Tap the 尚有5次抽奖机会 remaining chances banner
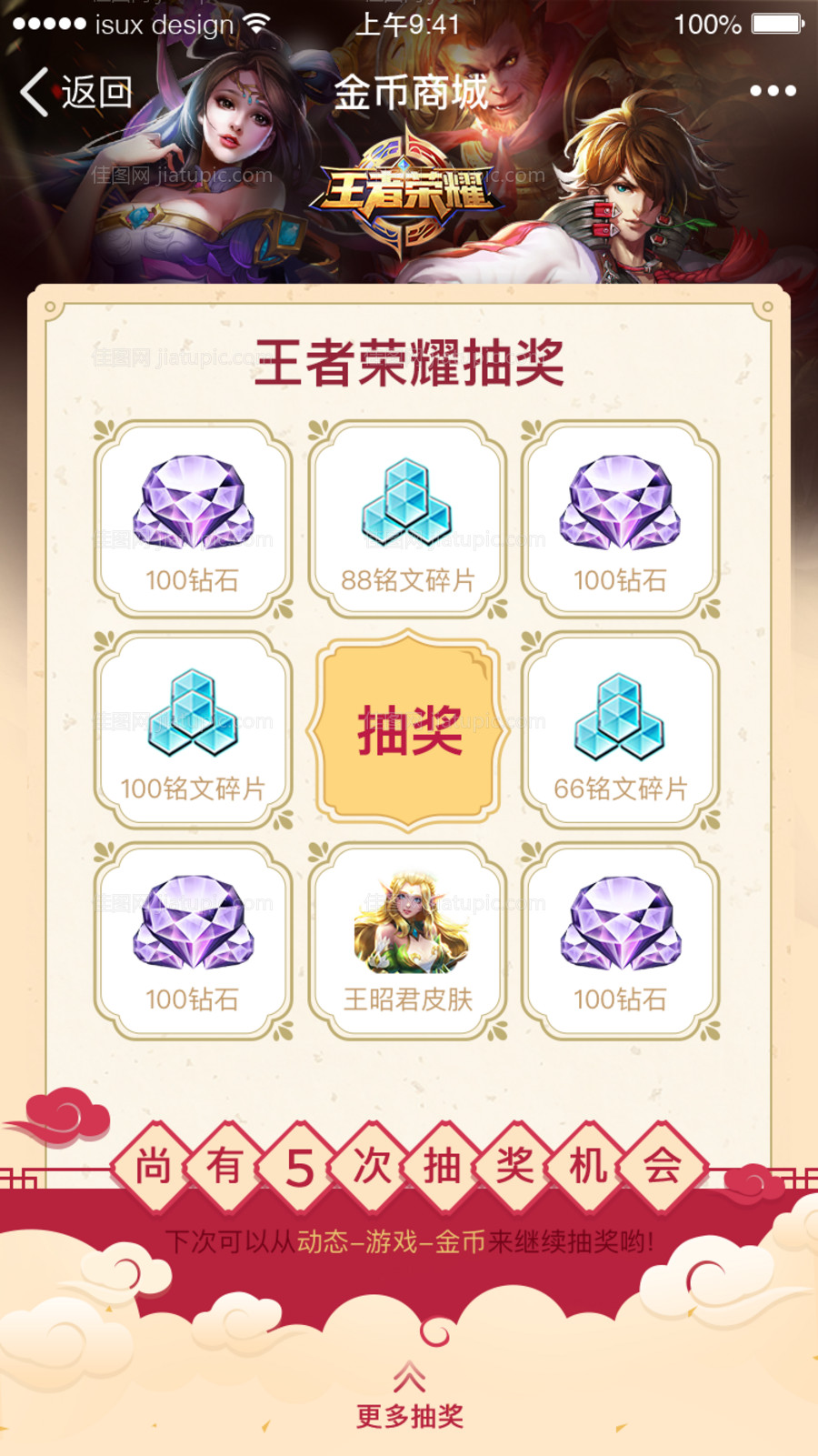This screenshot has width=818, height=1456. pyautogui.click(x=408, y=1167)
